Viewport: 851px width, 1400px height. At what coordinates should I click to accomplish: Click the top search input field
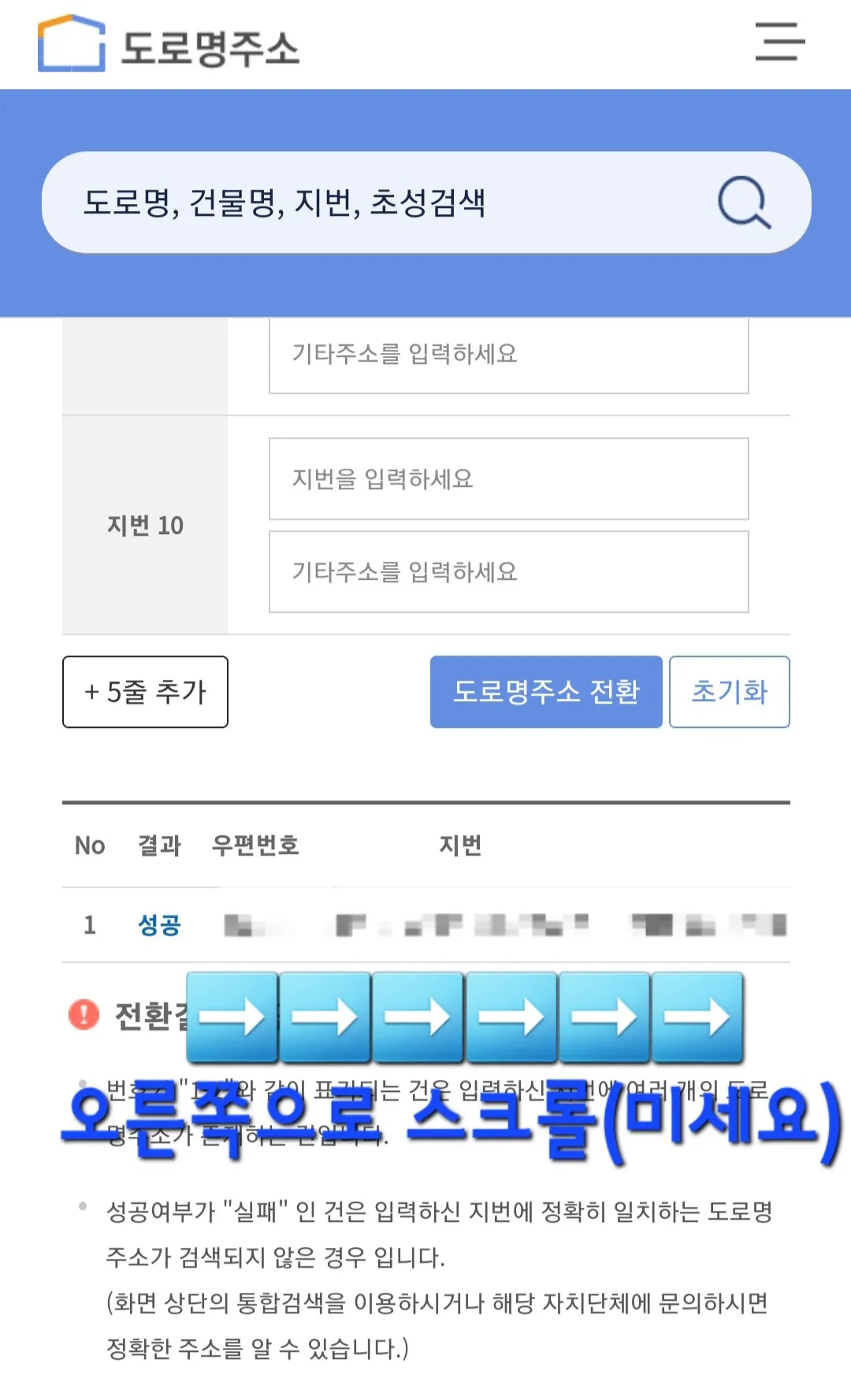(x=355, y=202)
